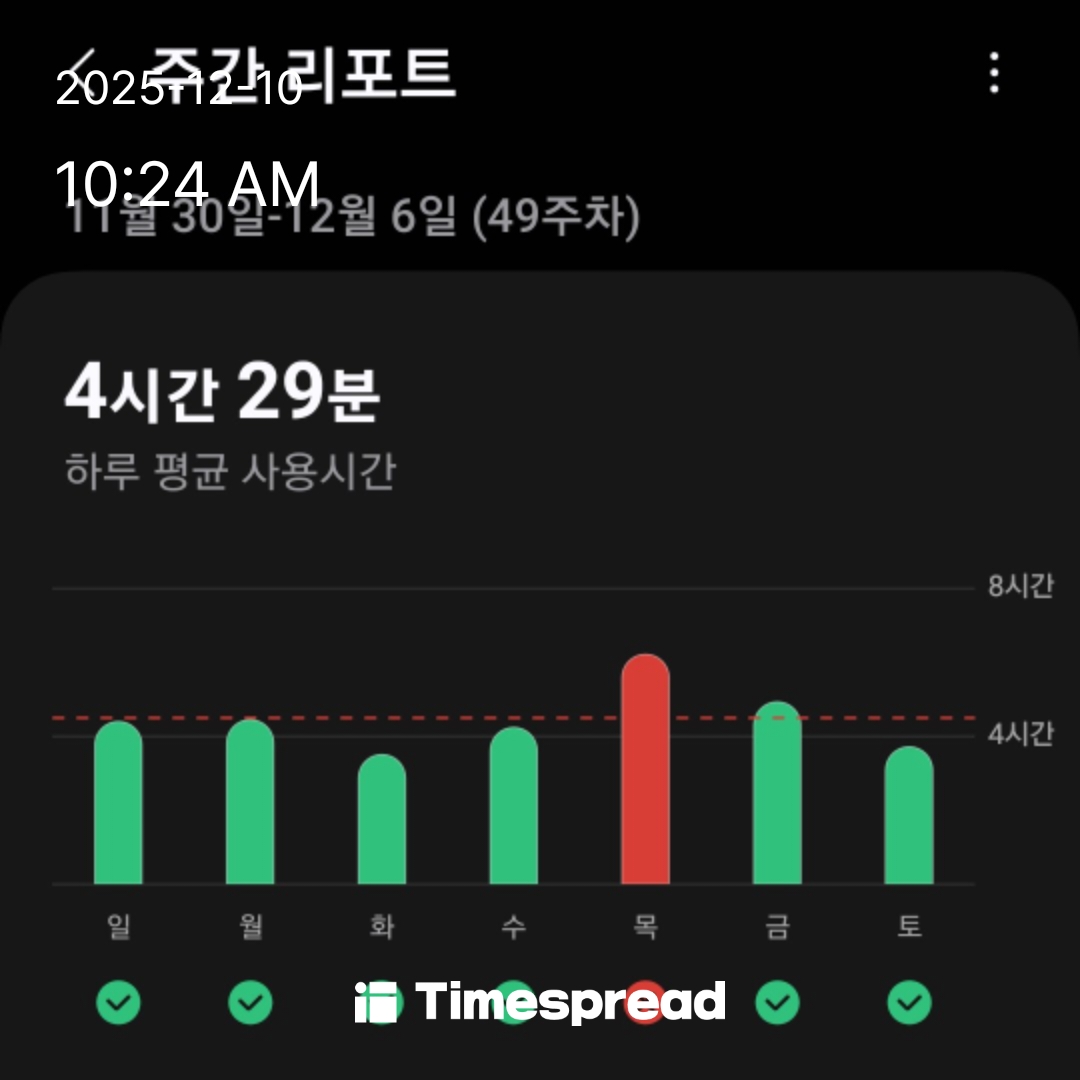View the 화 bar in the chart
The height and width of the screenshot is (1080, 1080).
pyautogui.click(x=382, y=820)
